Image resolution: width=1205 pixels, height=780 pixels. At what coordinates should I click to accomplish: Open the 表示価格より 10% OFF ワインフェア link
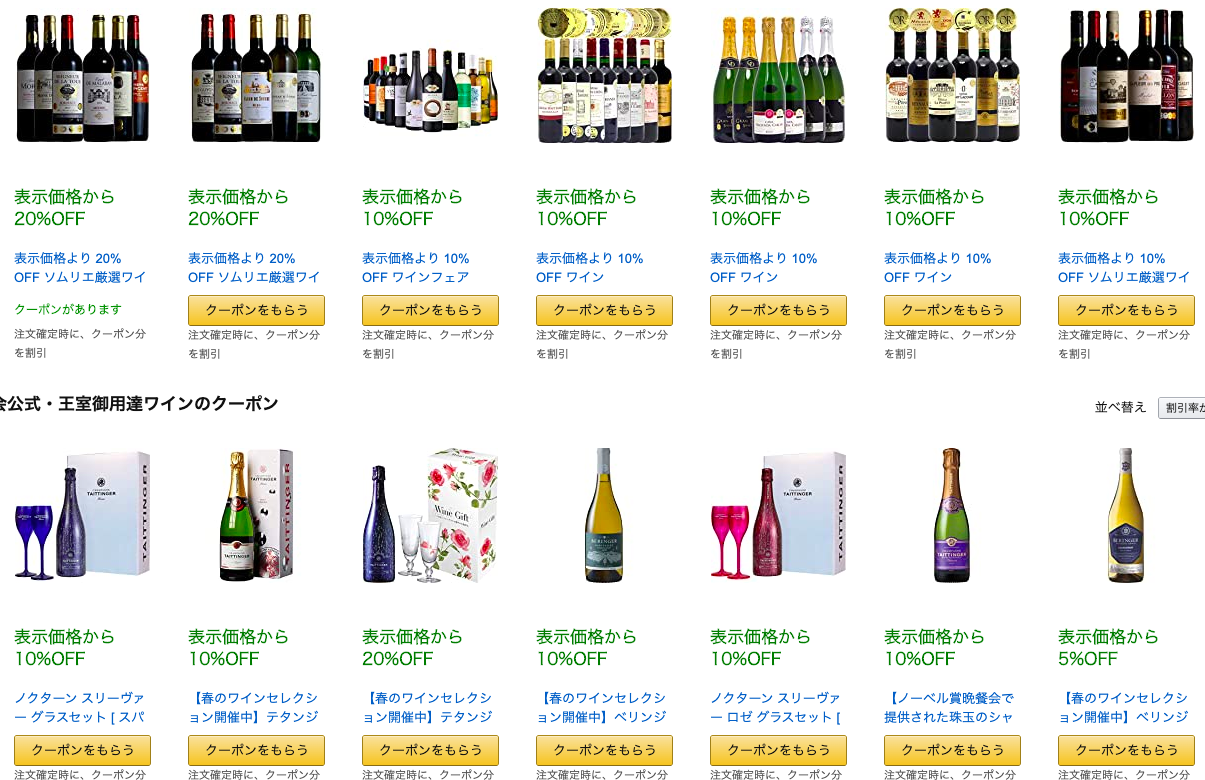click(415, 268)
